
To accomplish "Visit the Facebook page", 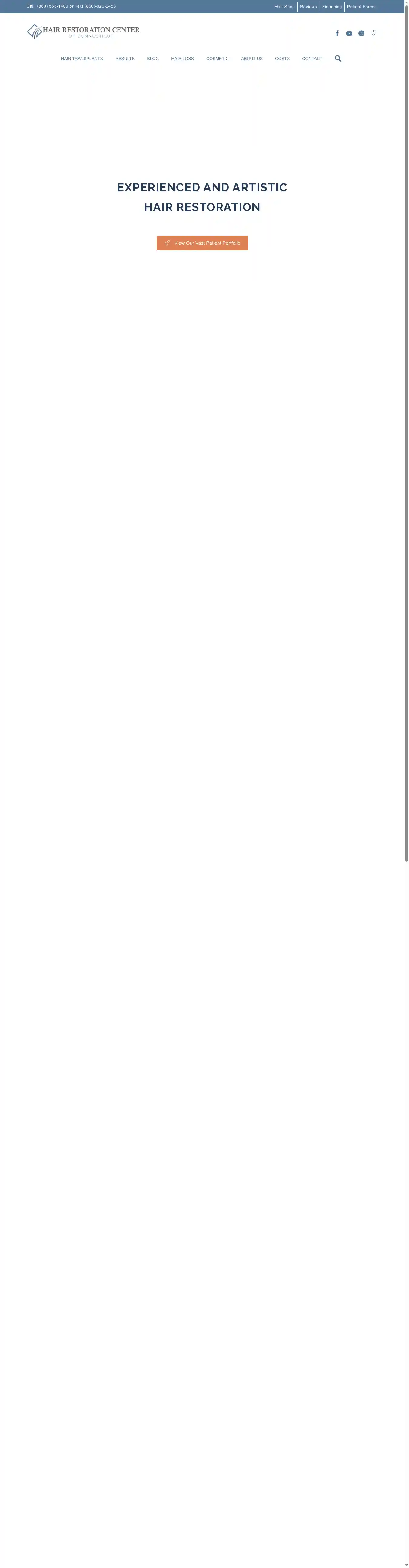I will [x=337, y=33].
